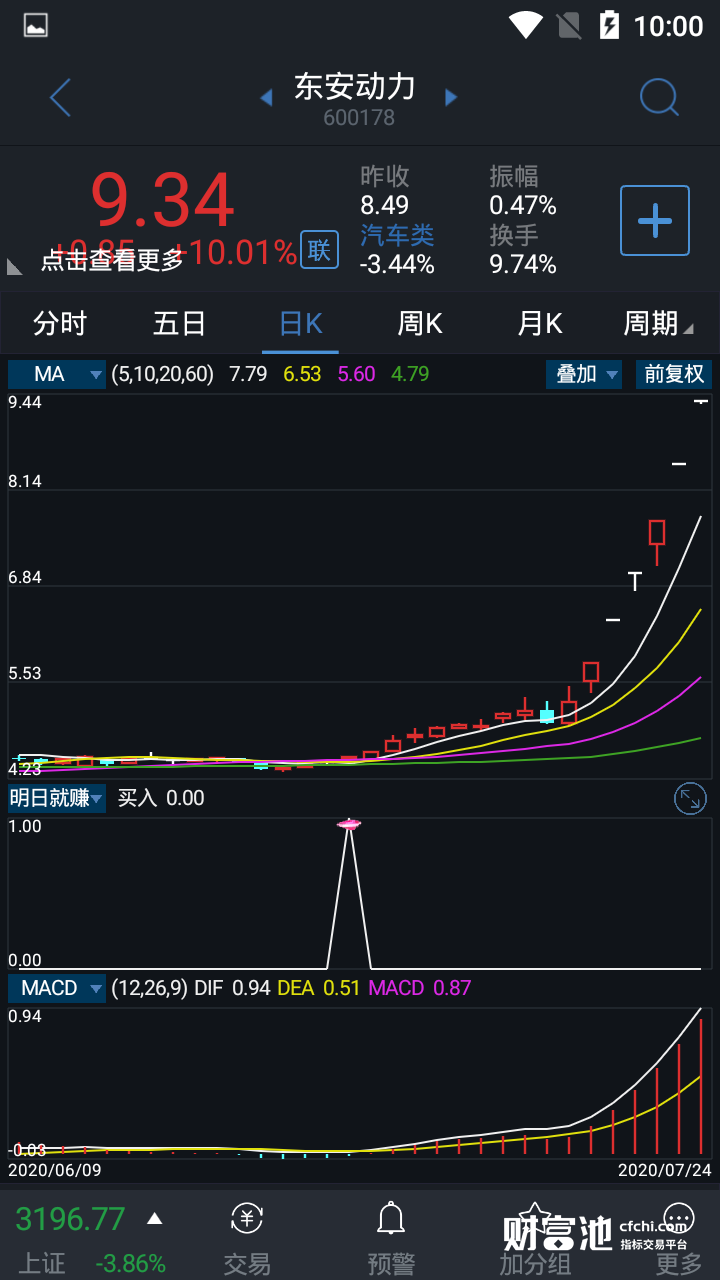
Task: Select the 日K chart tab
Action: (x=300, y=324)
